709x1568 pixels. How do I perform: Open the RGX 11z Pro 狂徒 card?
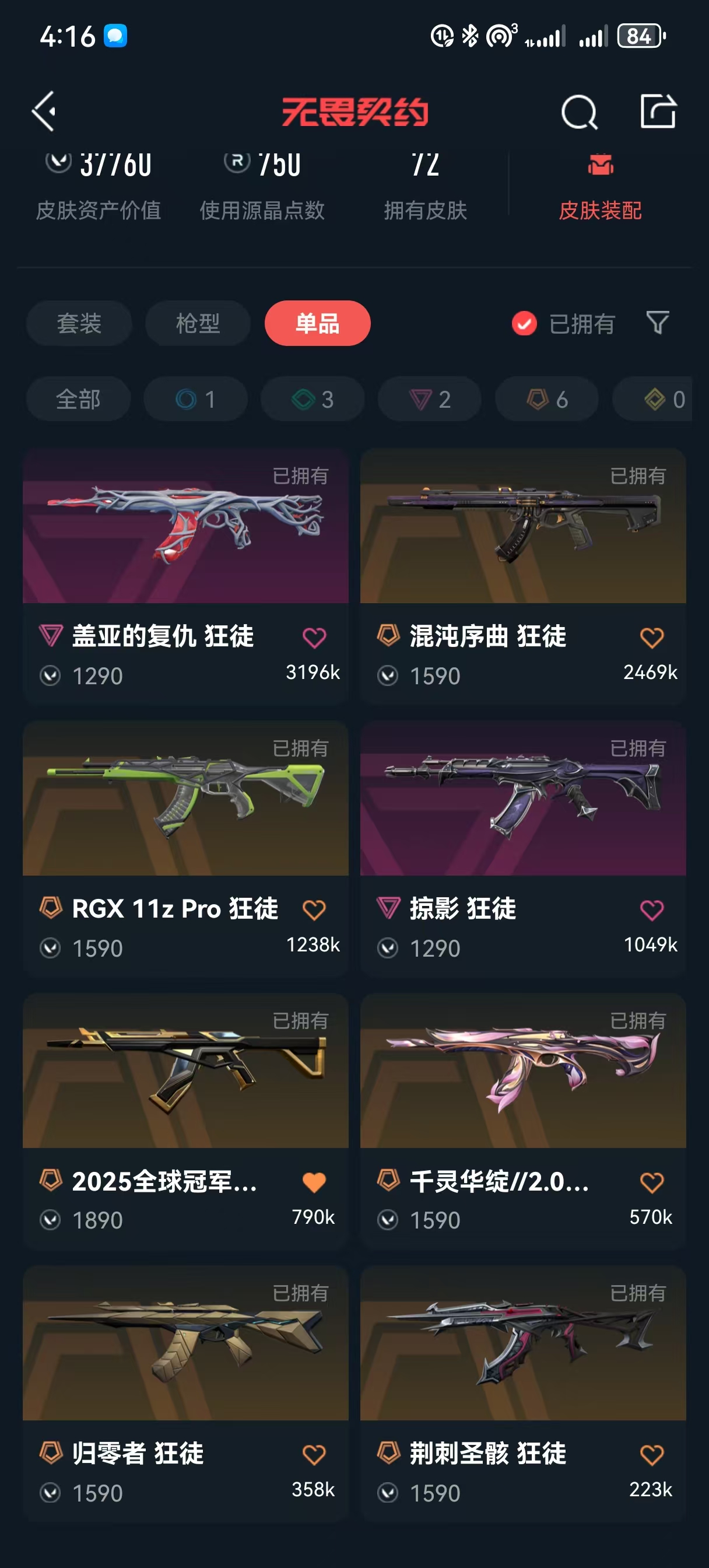tap(185, 849)
